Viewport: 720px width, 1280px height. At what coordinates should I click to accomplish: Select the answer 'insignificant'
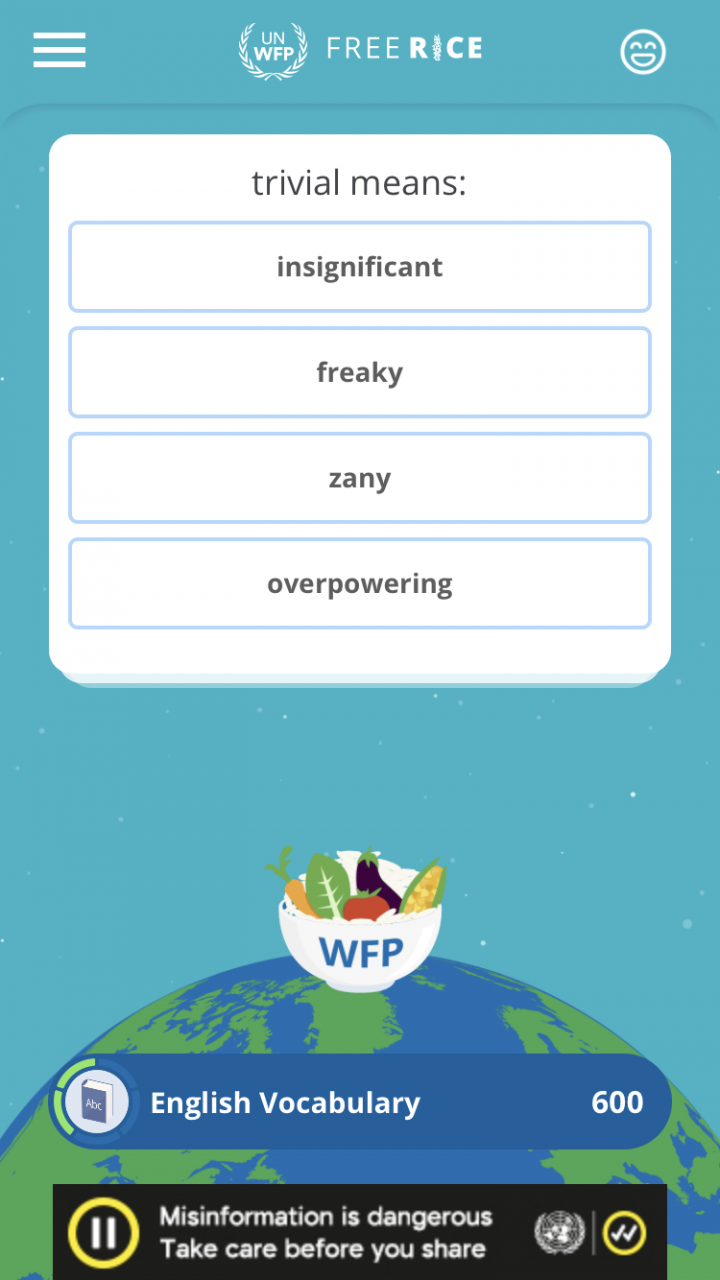click(360, 267)
